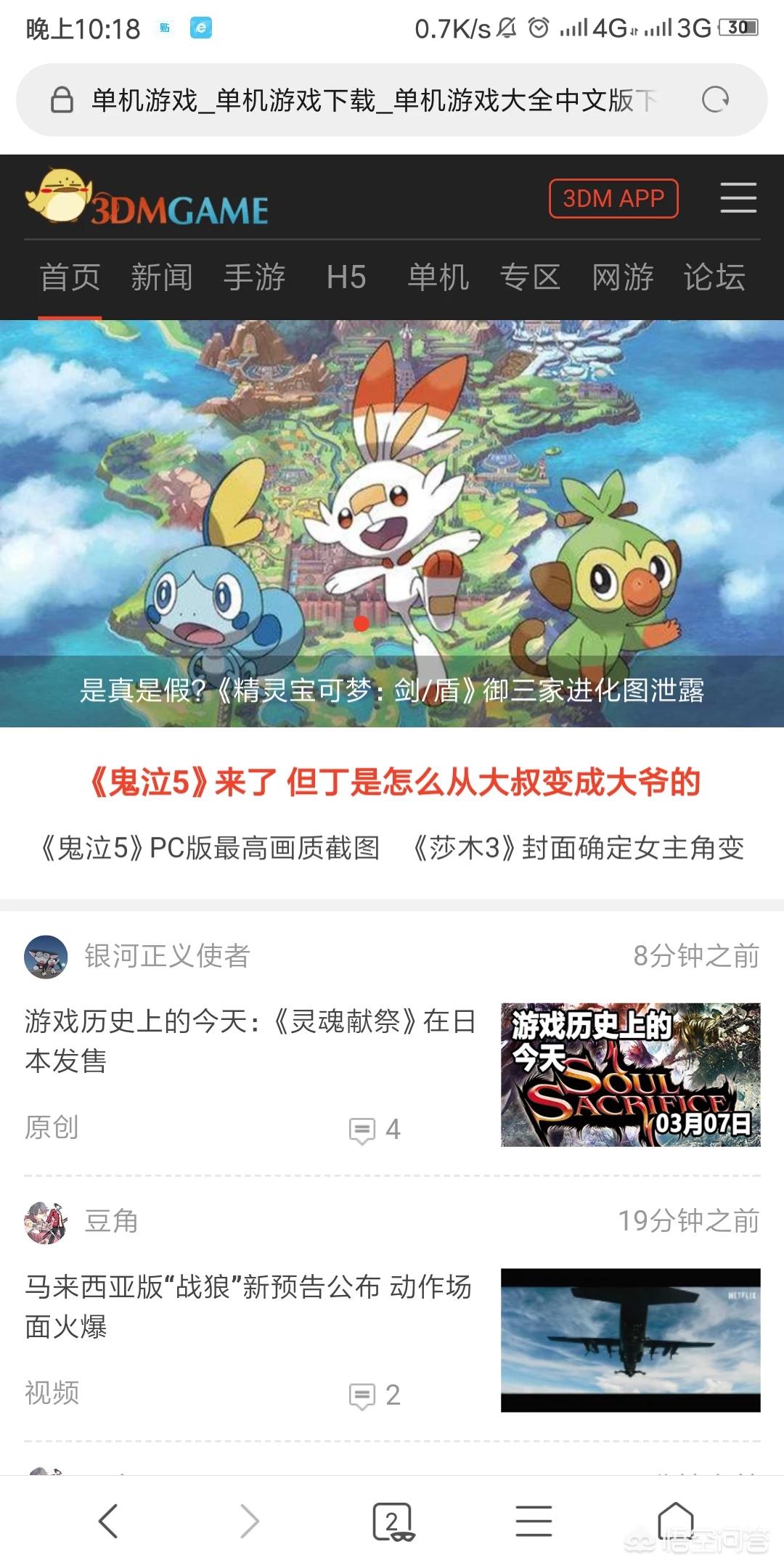Go back with the browser back arrow
Viewport: 784px width, 1568px height.
click(108, 1521)
